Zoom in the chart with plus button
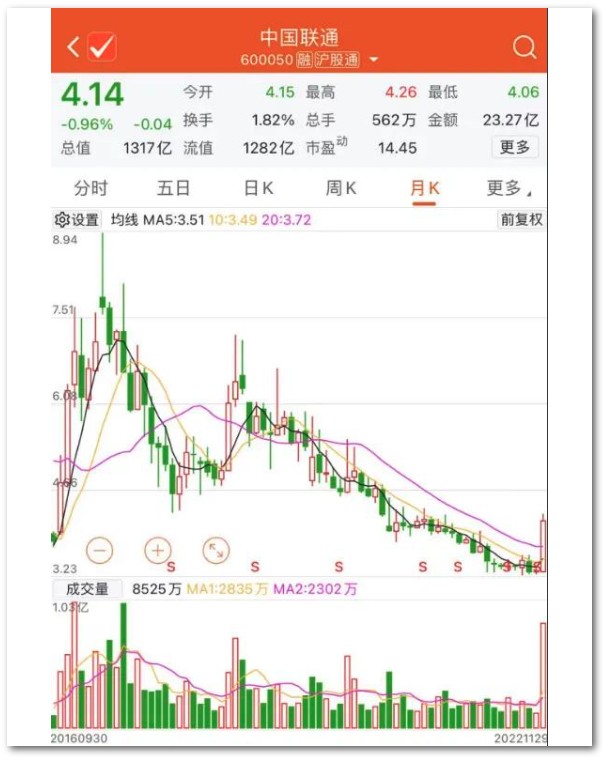The width and height of the screenshot is (603, 757). pyautogui.click(x=158, y=549)
